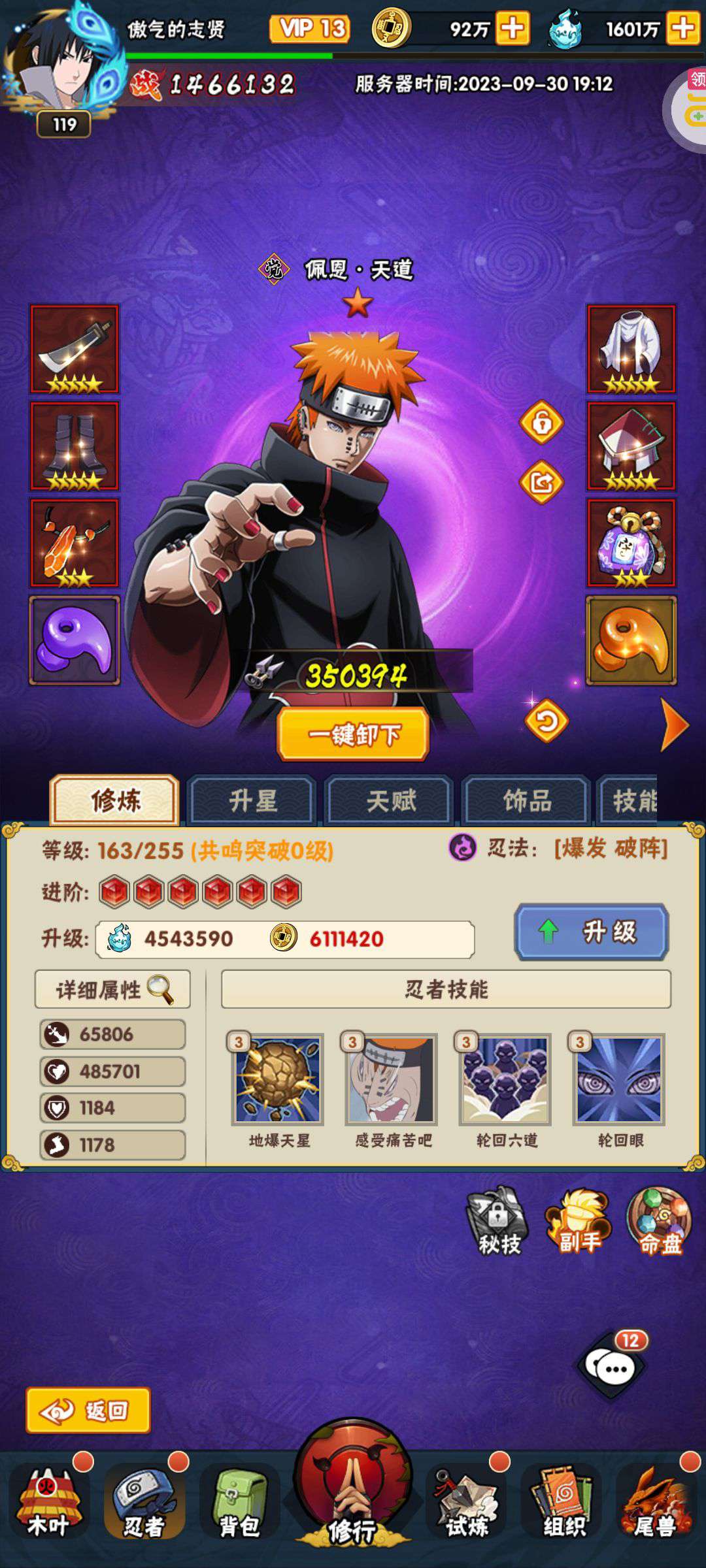The image size is (706, 1568).
Task: Go to the next ninja with the orange arrow
Action: pos(675,725)
